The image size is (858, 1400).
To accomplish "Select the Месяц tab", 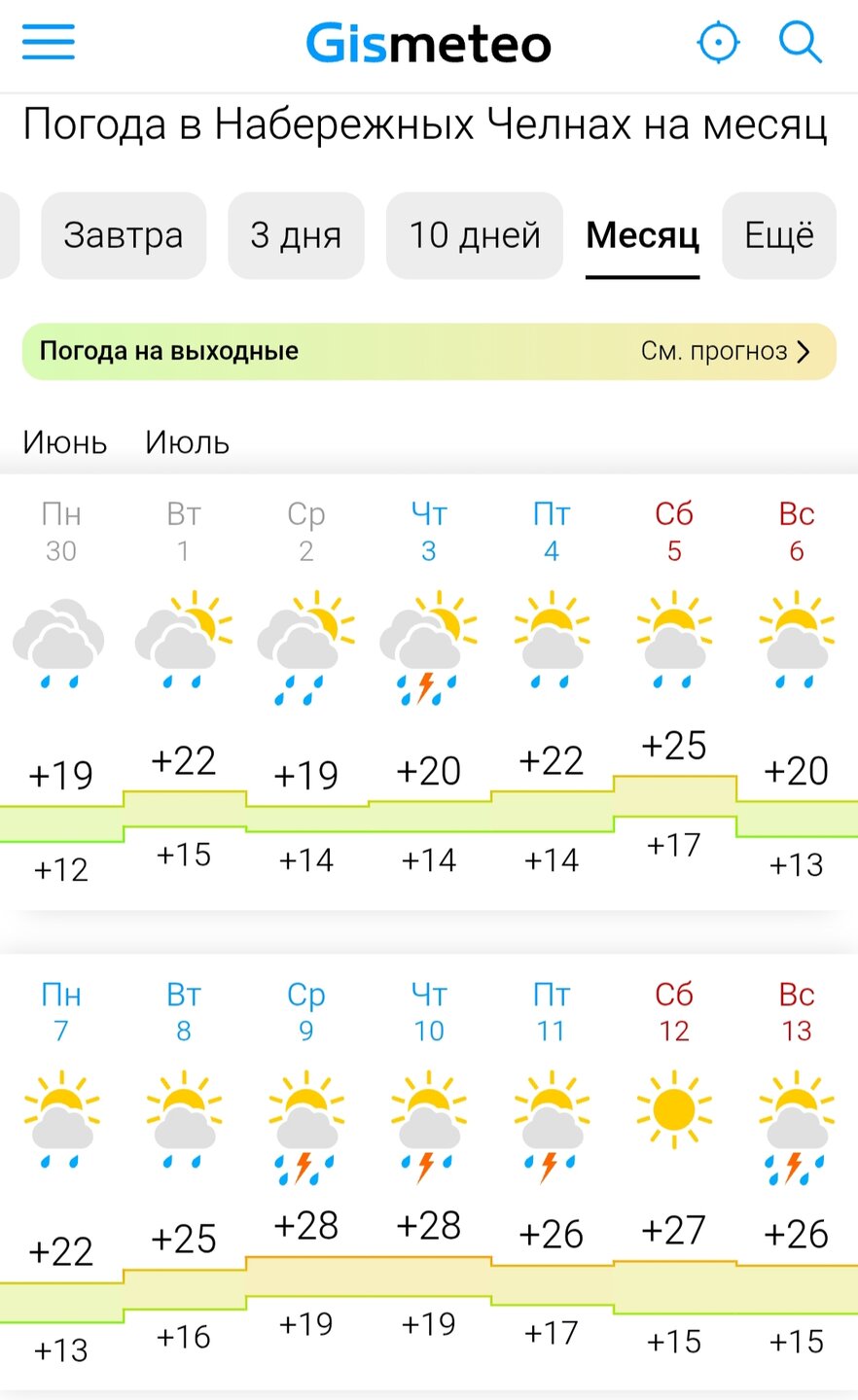I will pos(643,235).
